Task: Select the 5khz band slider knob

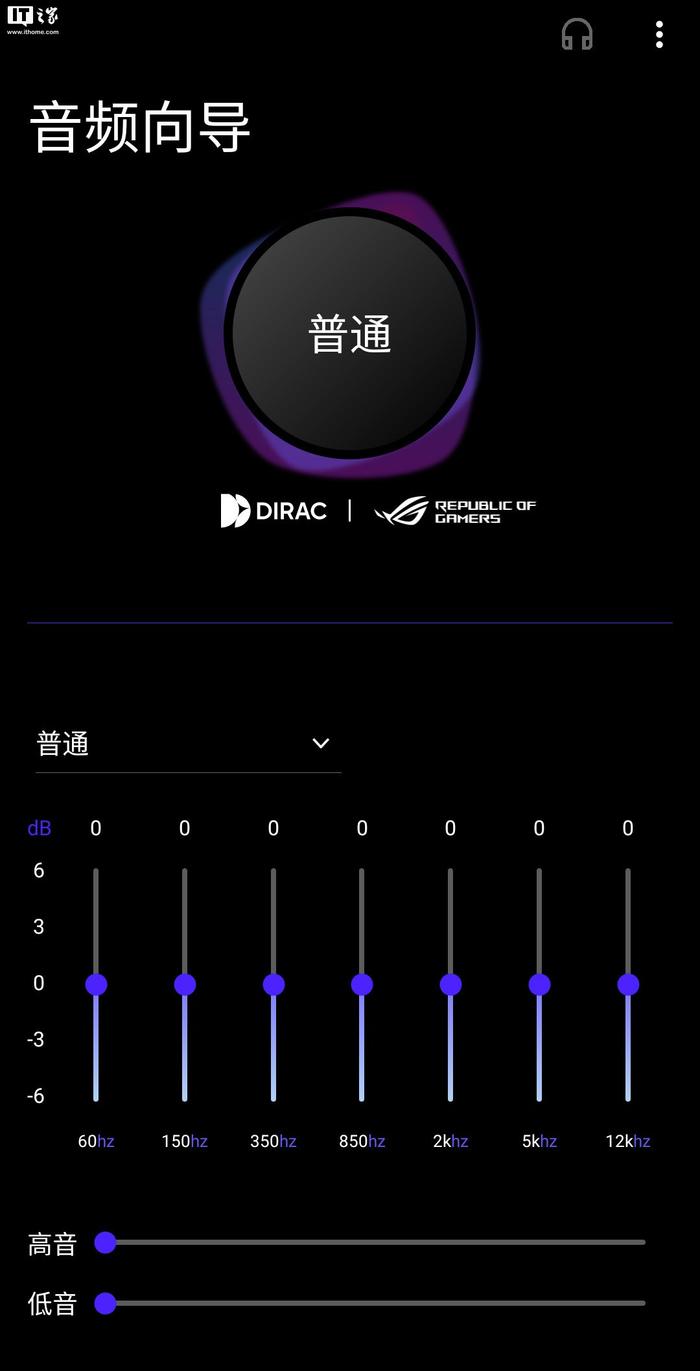Action: pyautogui.click(x=539, y=984)
